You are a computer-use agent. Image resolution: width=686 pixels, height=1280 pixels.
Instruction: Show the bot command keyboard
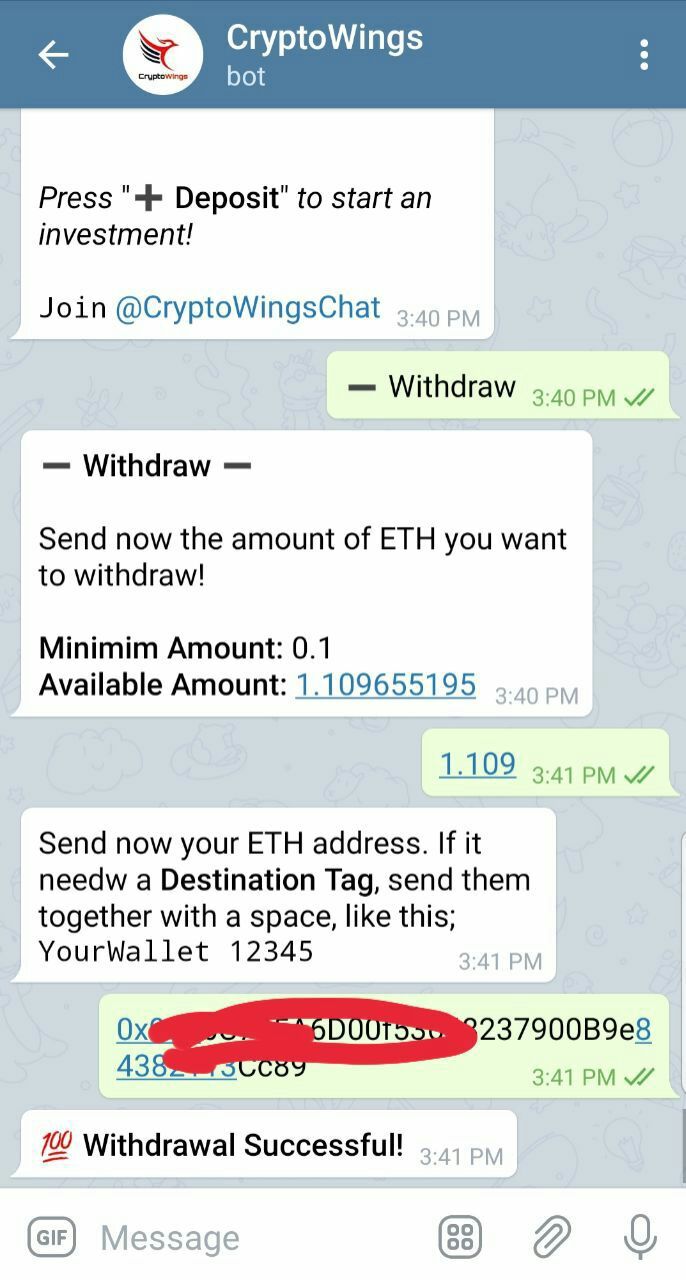460,1238
